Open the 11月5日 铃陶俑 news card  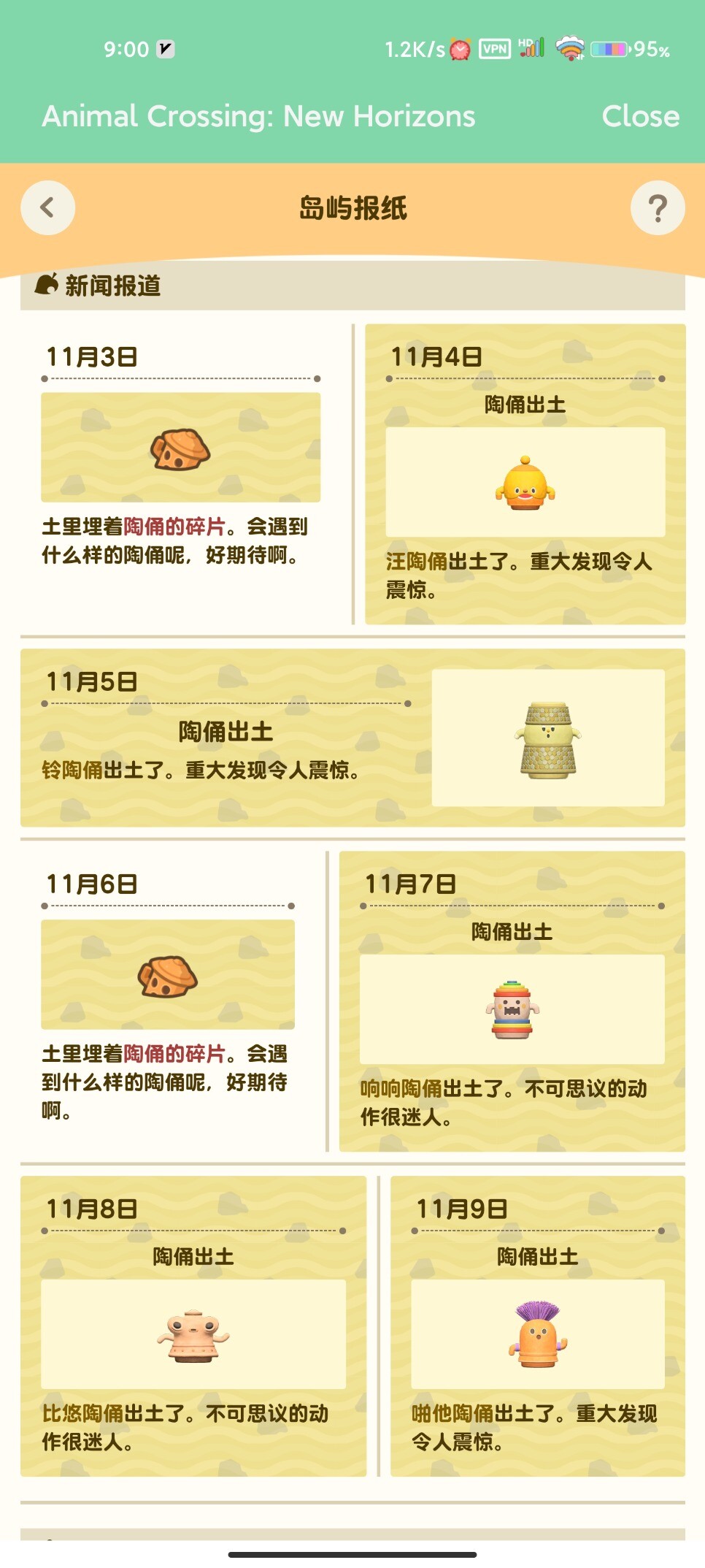coord(352,738)
